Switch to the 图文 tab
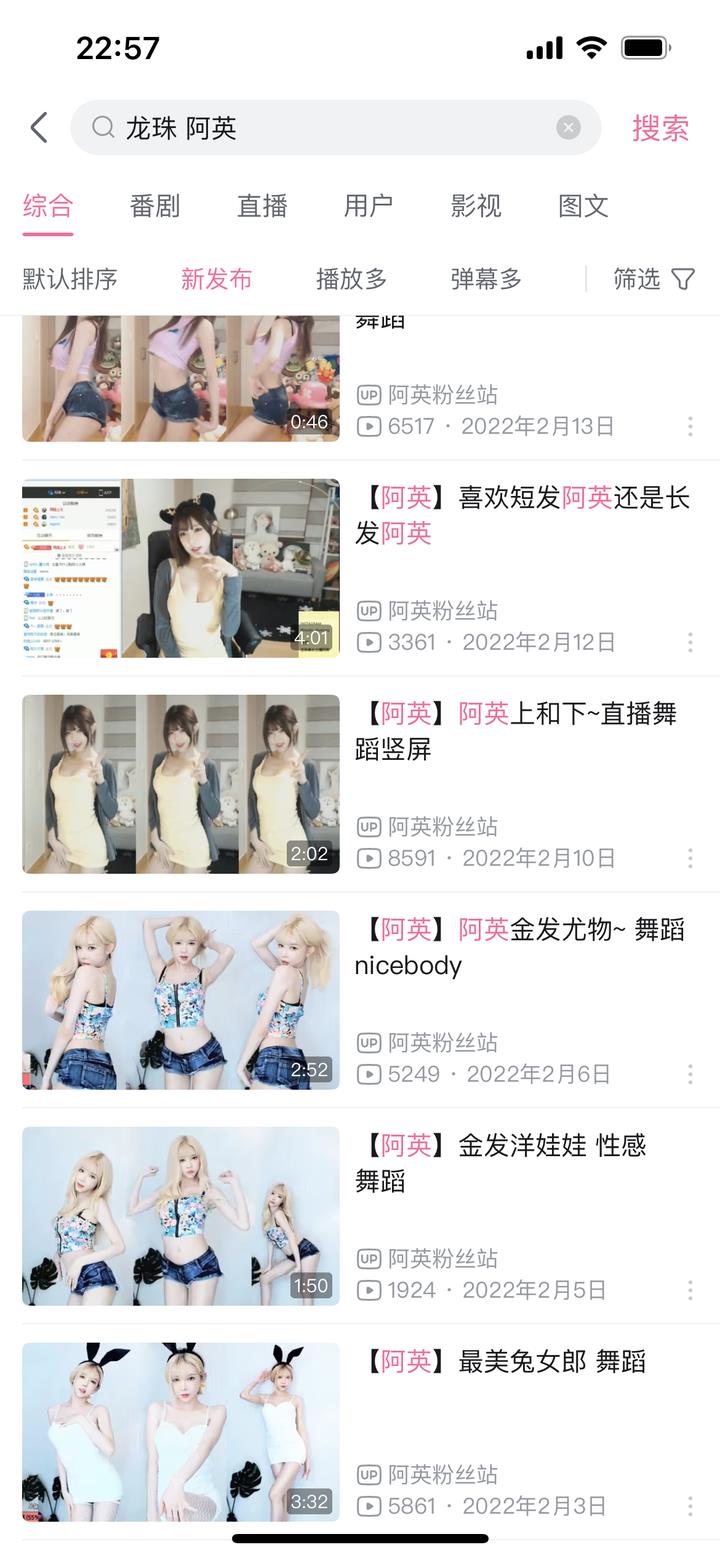 coord(583,206)
